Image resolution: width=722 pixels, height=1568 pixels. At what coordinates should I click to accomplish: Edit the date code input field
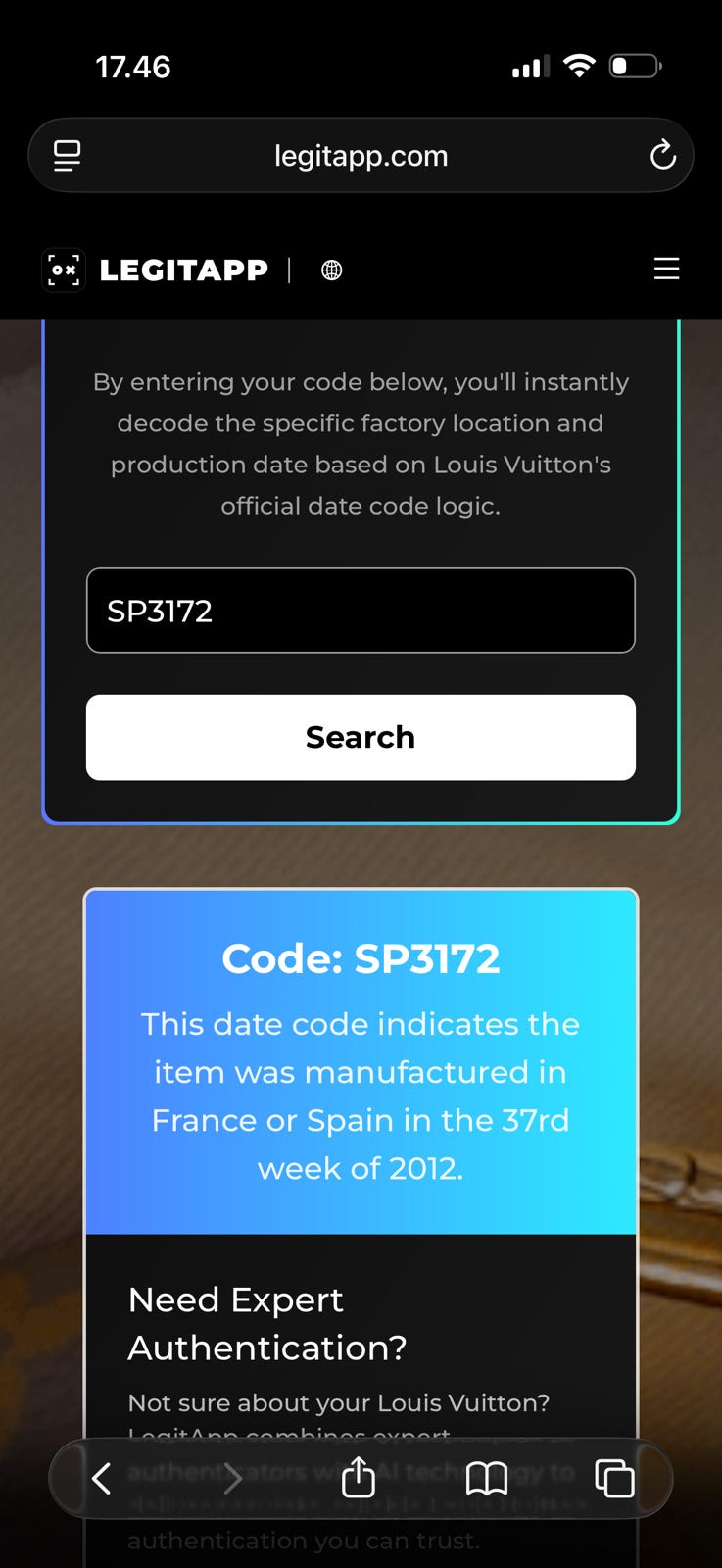click(361, 611)
